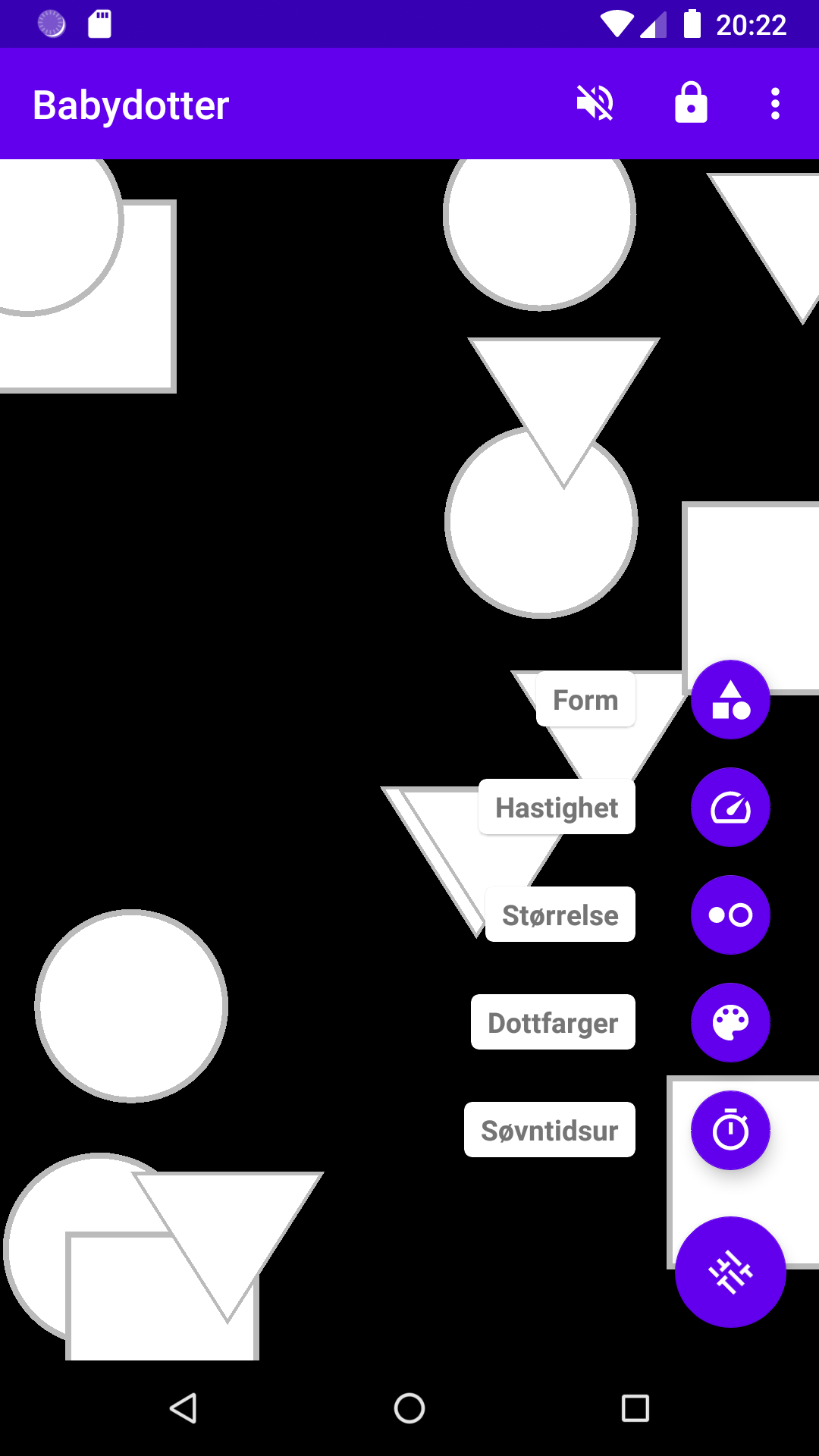
Task: Choose the Søvntidsur label
Action: (549, 1130)
